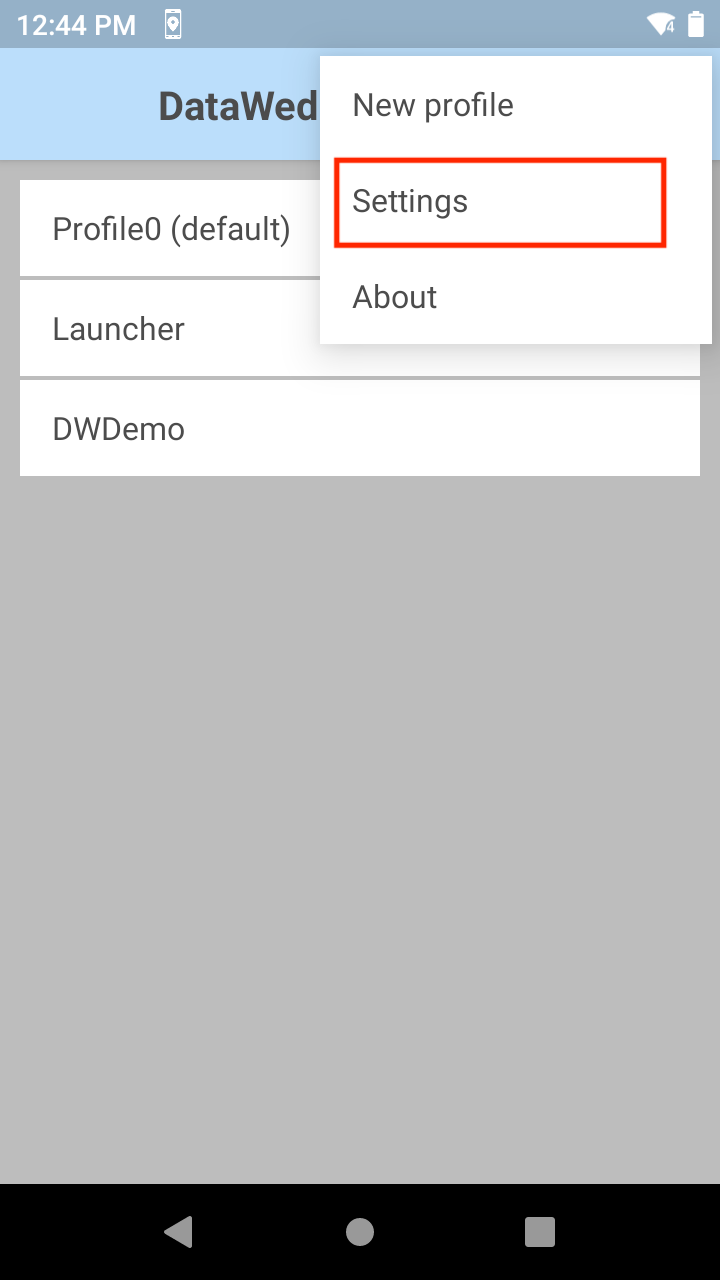The image size is (720, 1280).
Task: Open the About menu item
Action: 516,297
